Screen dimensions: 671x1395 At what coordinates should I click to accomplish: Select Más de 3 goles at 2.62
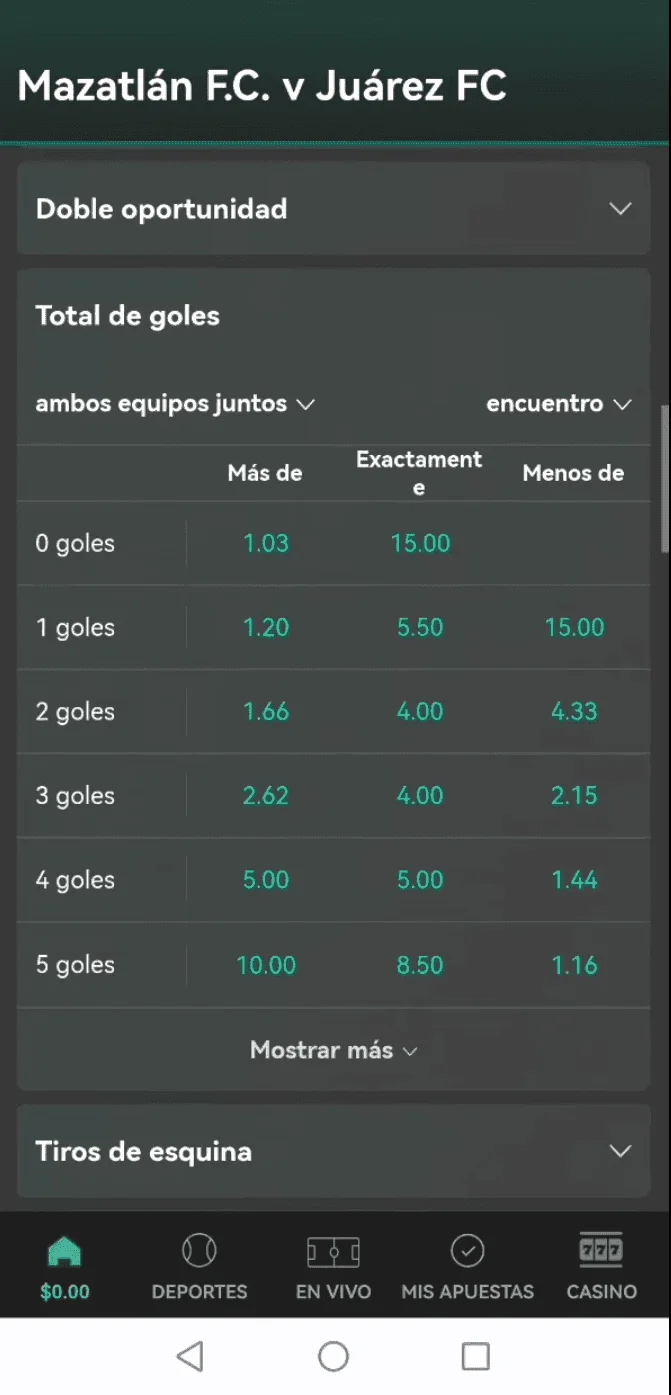coord(266,796)
